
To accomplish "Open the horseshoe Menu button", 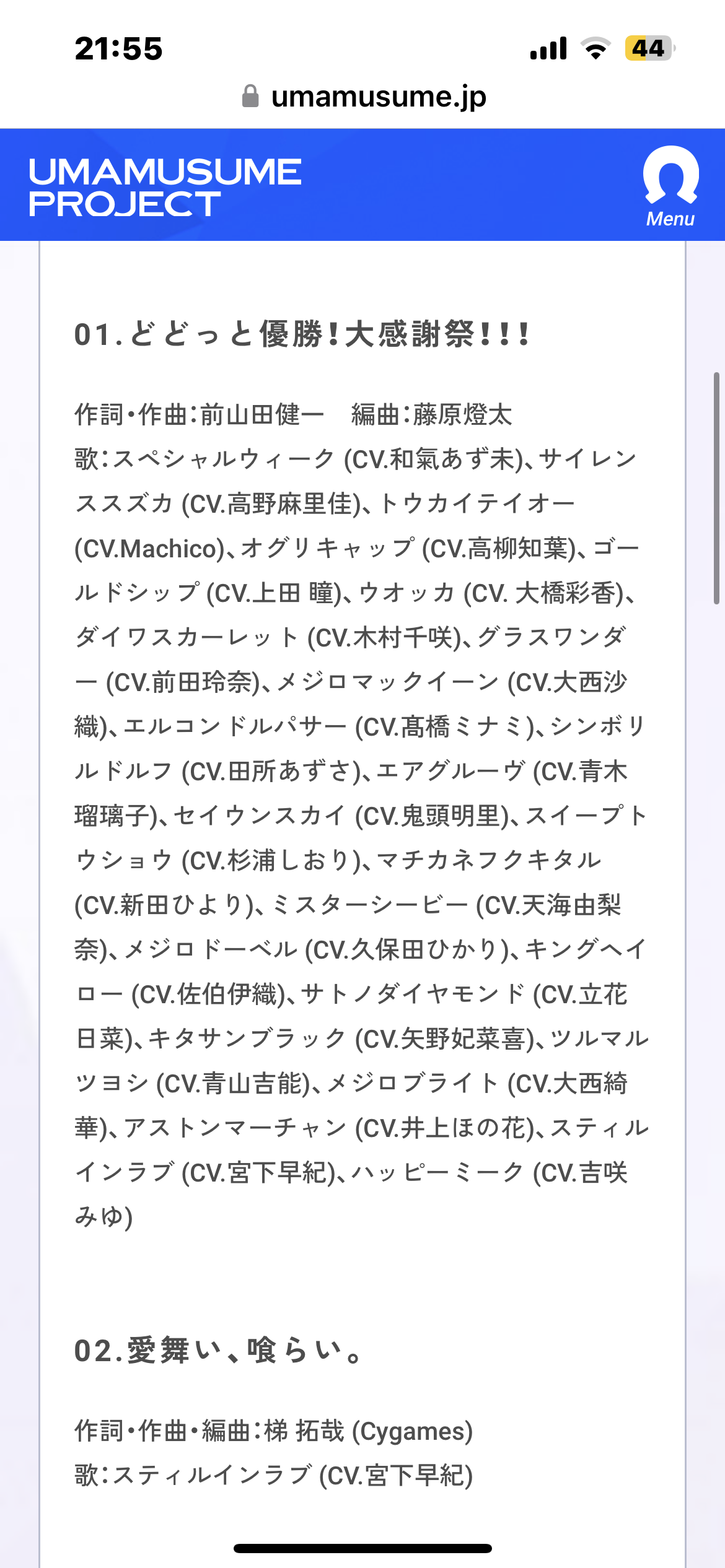I will point(670,186).
